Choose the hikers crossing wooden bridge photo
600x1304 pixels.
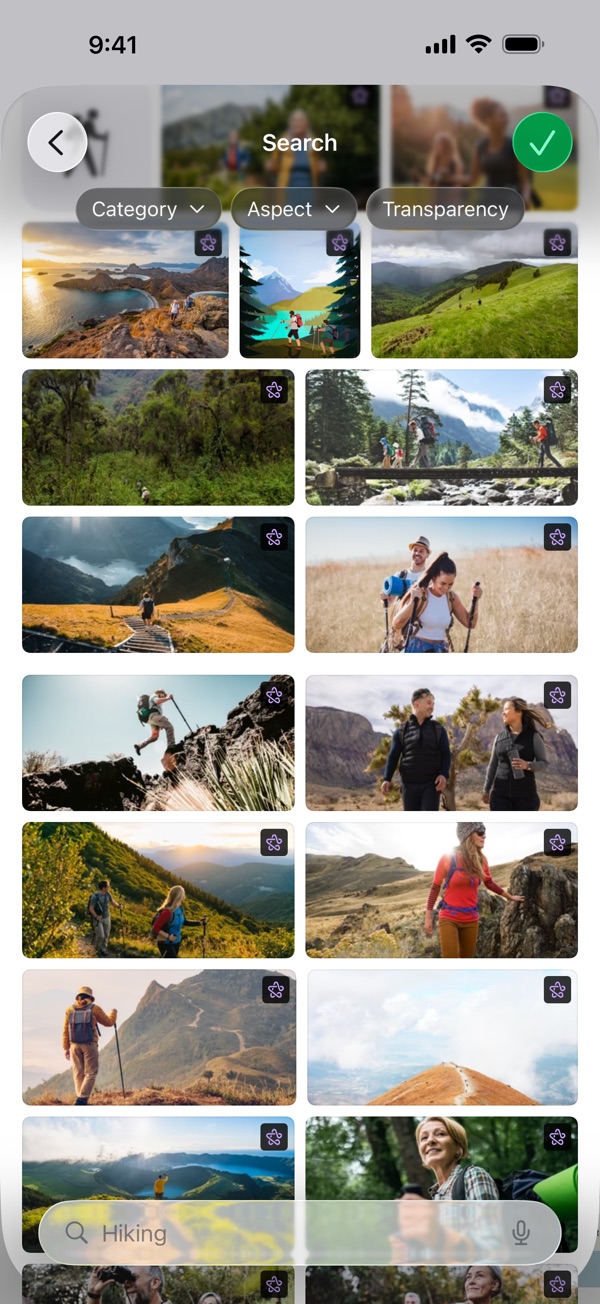point(442,437)
